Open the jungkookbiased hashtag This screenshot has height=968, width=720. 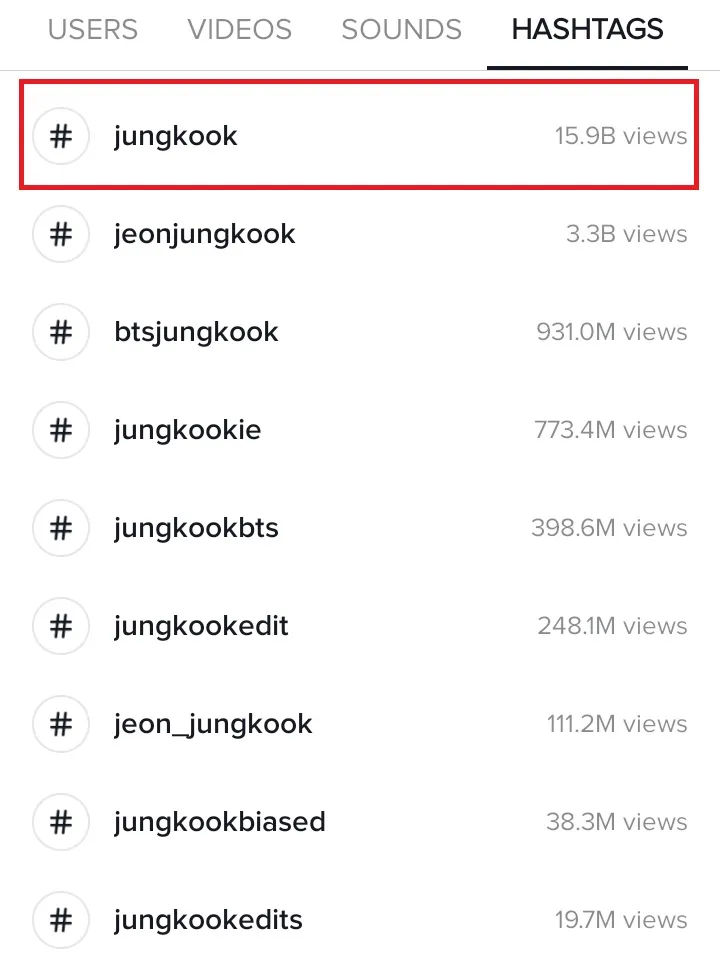pyautogui.click(x=359, y=822)
